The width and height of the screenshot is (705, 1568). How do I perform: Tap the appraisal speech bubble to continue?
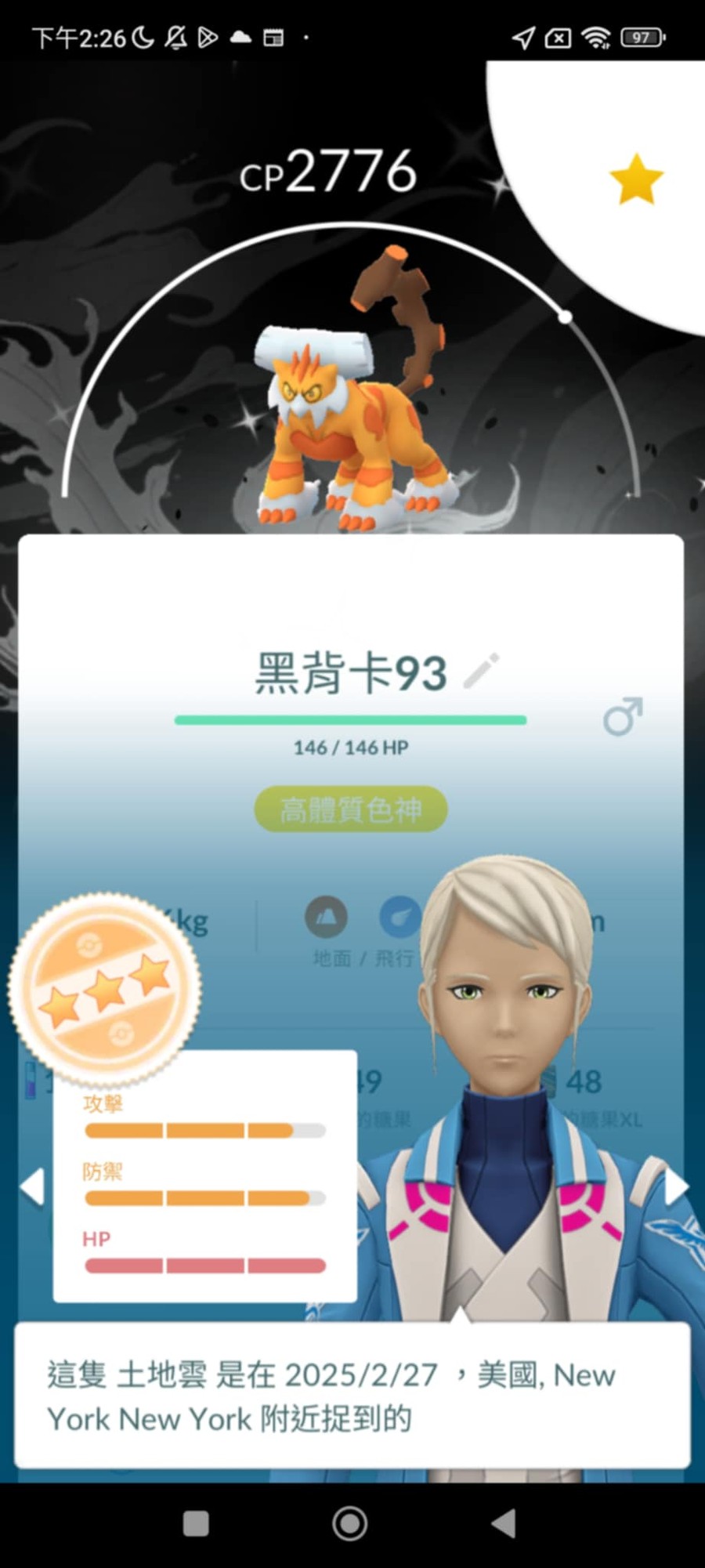click(352, 1396)
